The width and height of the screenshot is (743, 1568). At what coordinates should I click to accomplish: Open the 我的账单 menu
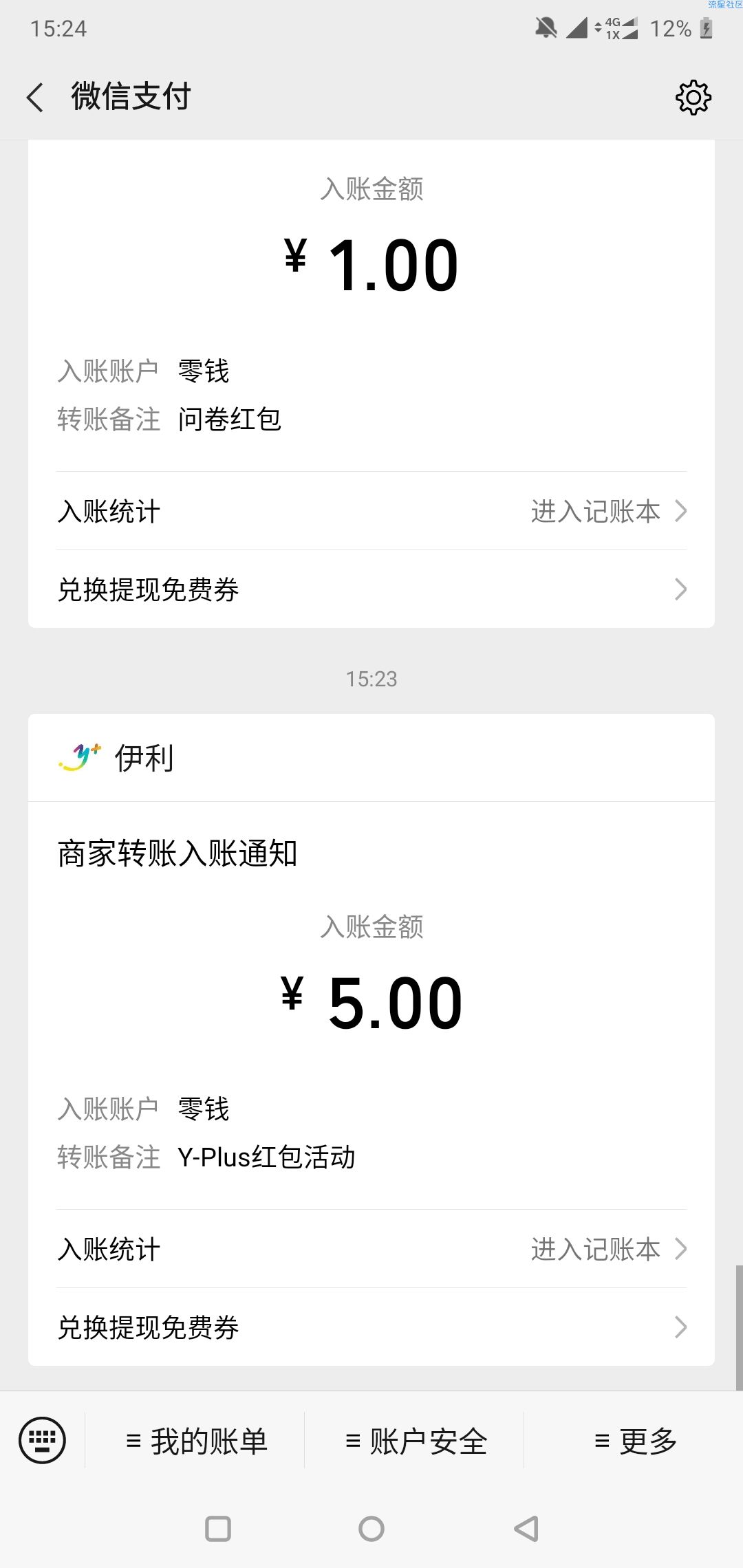tap(195, 1440)
